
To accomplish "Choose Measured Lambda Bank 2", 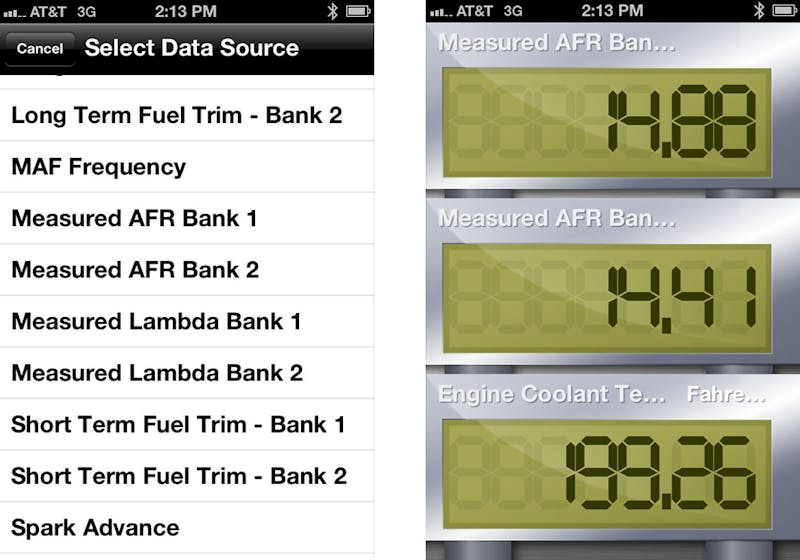I will point(156,373).
